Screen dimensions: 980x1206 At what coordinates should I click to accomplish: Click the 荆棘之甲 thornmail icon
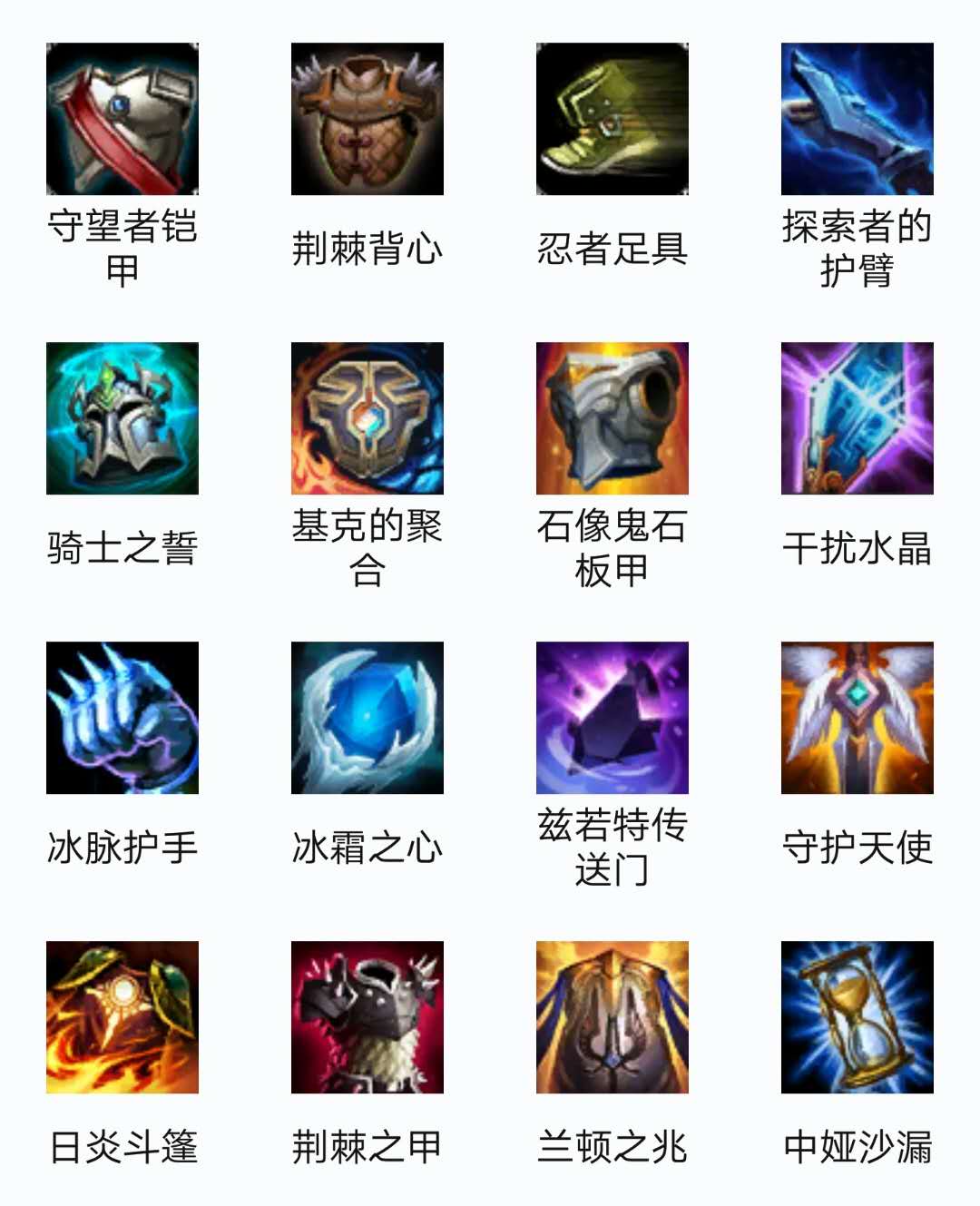coord(367,1016)
